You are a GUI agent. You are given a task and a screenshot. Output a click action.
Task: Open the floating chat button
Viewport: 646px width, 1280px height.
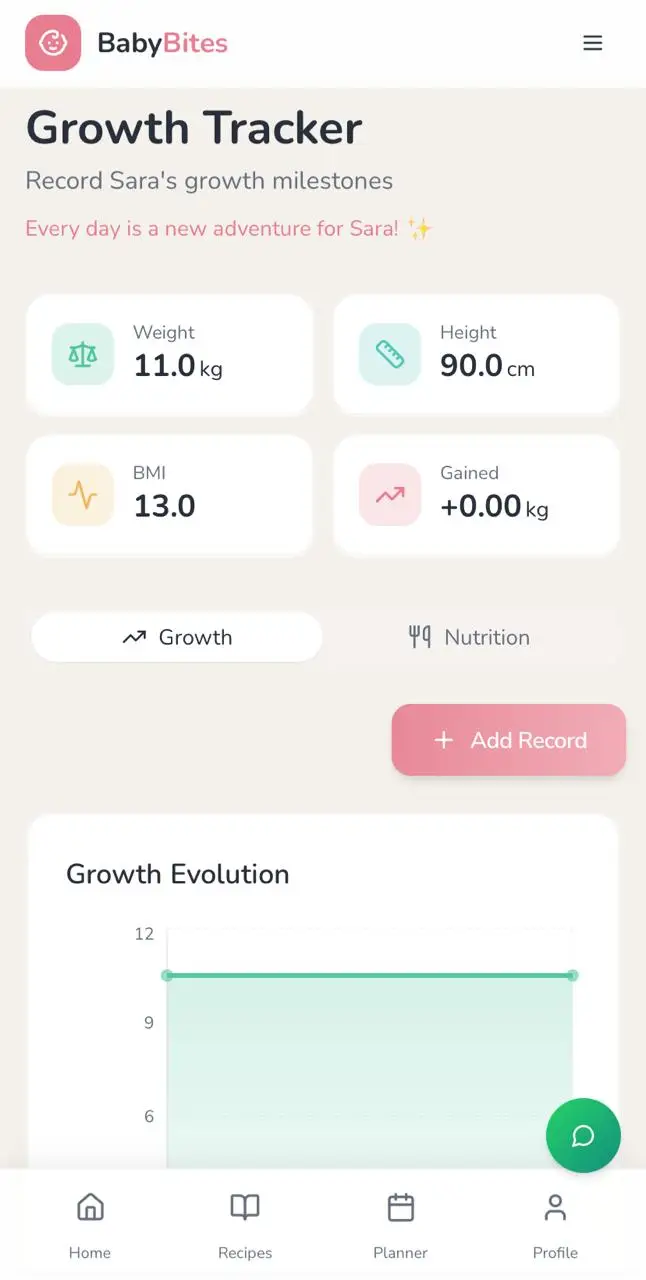583,1135
